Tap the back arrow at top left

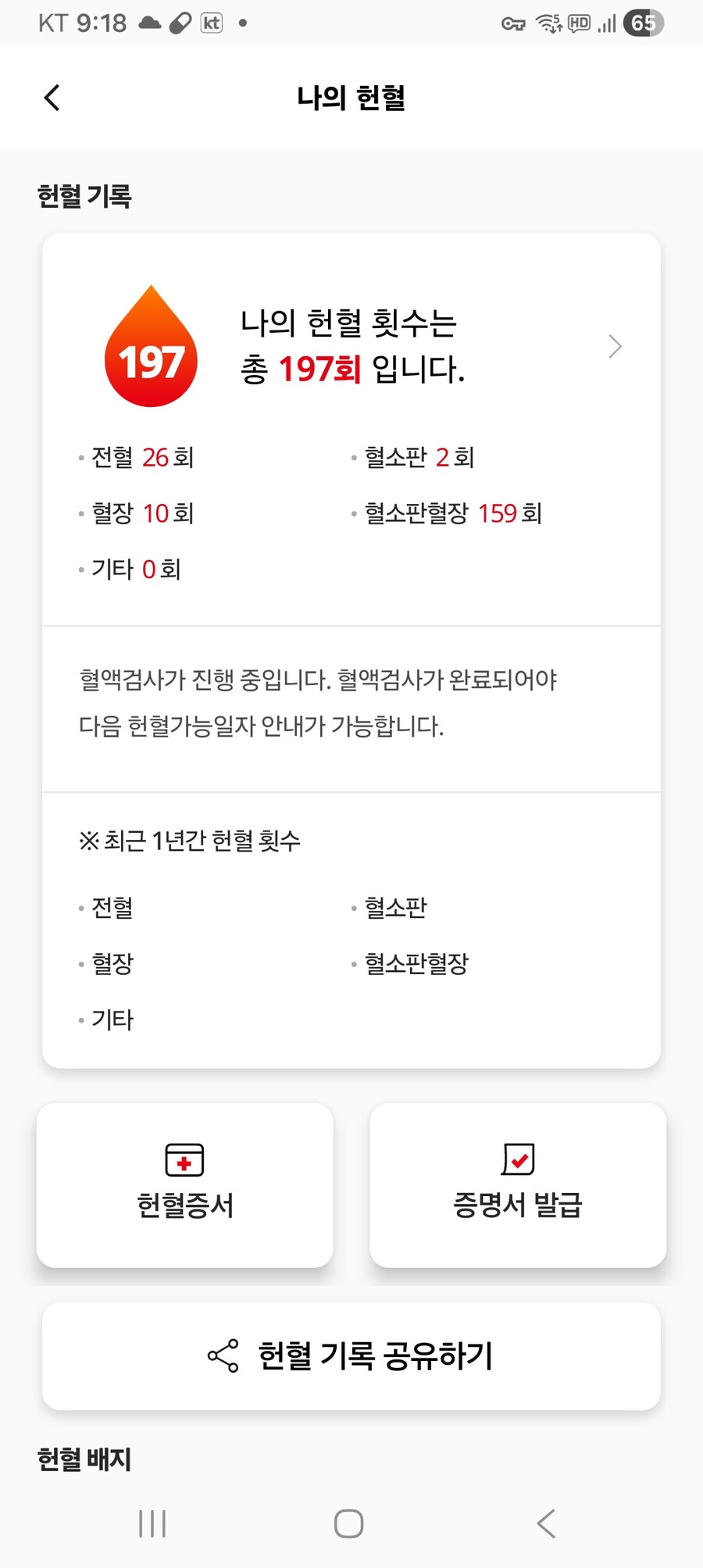click(x=52, y=97)
